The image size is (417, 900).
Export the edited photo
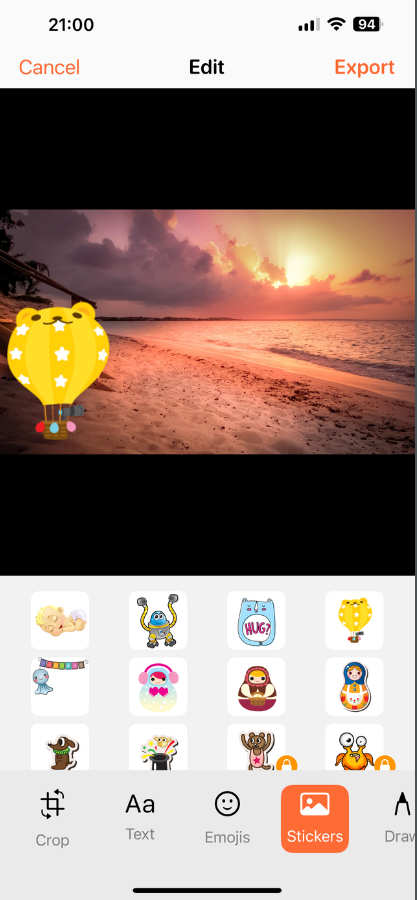coord(364,67)
